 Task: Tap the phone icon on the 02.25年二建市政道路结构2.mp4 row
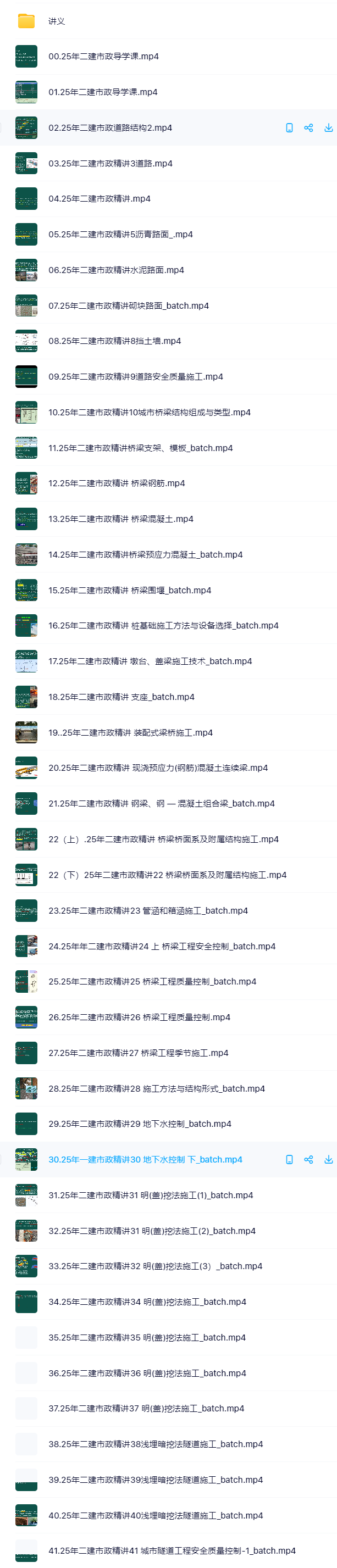point(289,128)
